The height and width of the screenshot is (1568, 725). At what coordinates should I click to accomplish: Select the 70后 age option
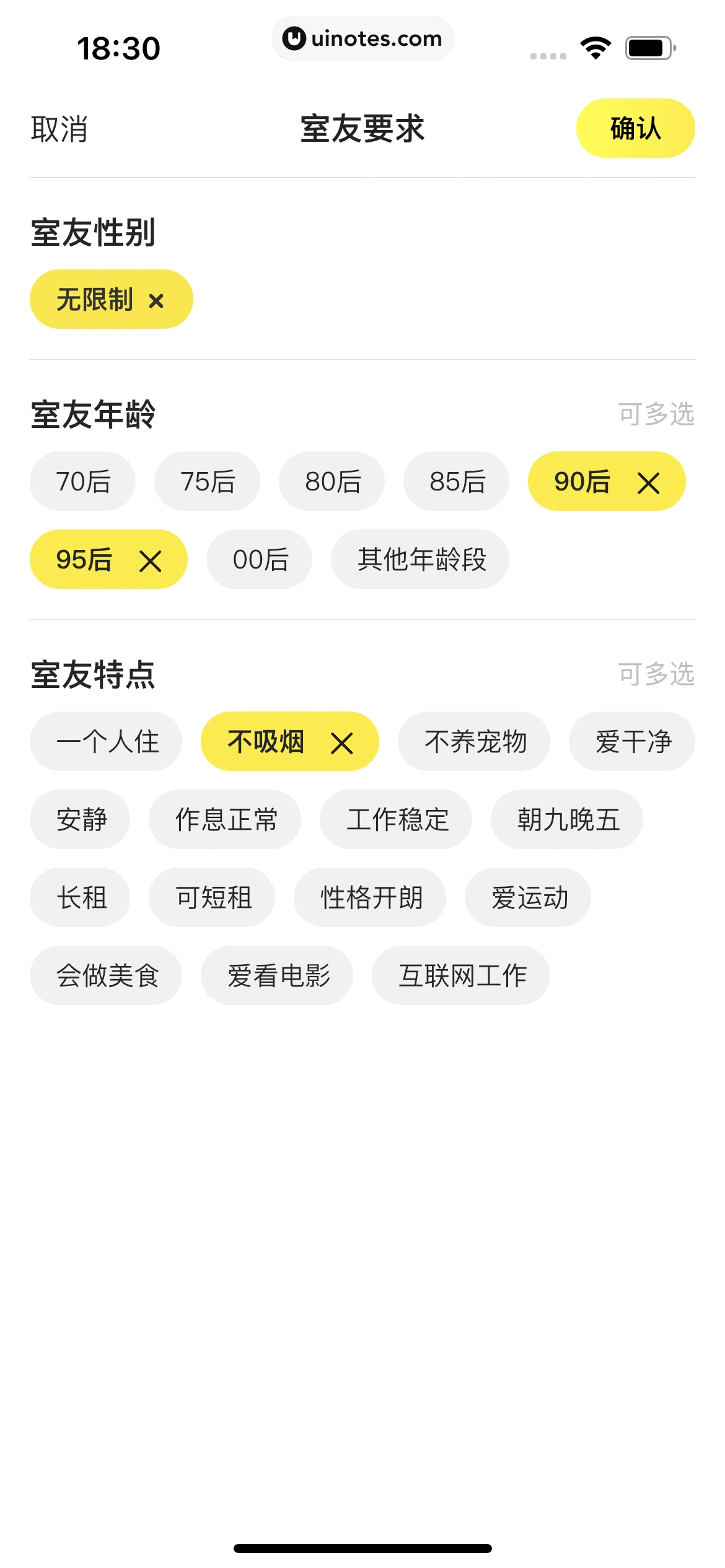click(82, 481)
